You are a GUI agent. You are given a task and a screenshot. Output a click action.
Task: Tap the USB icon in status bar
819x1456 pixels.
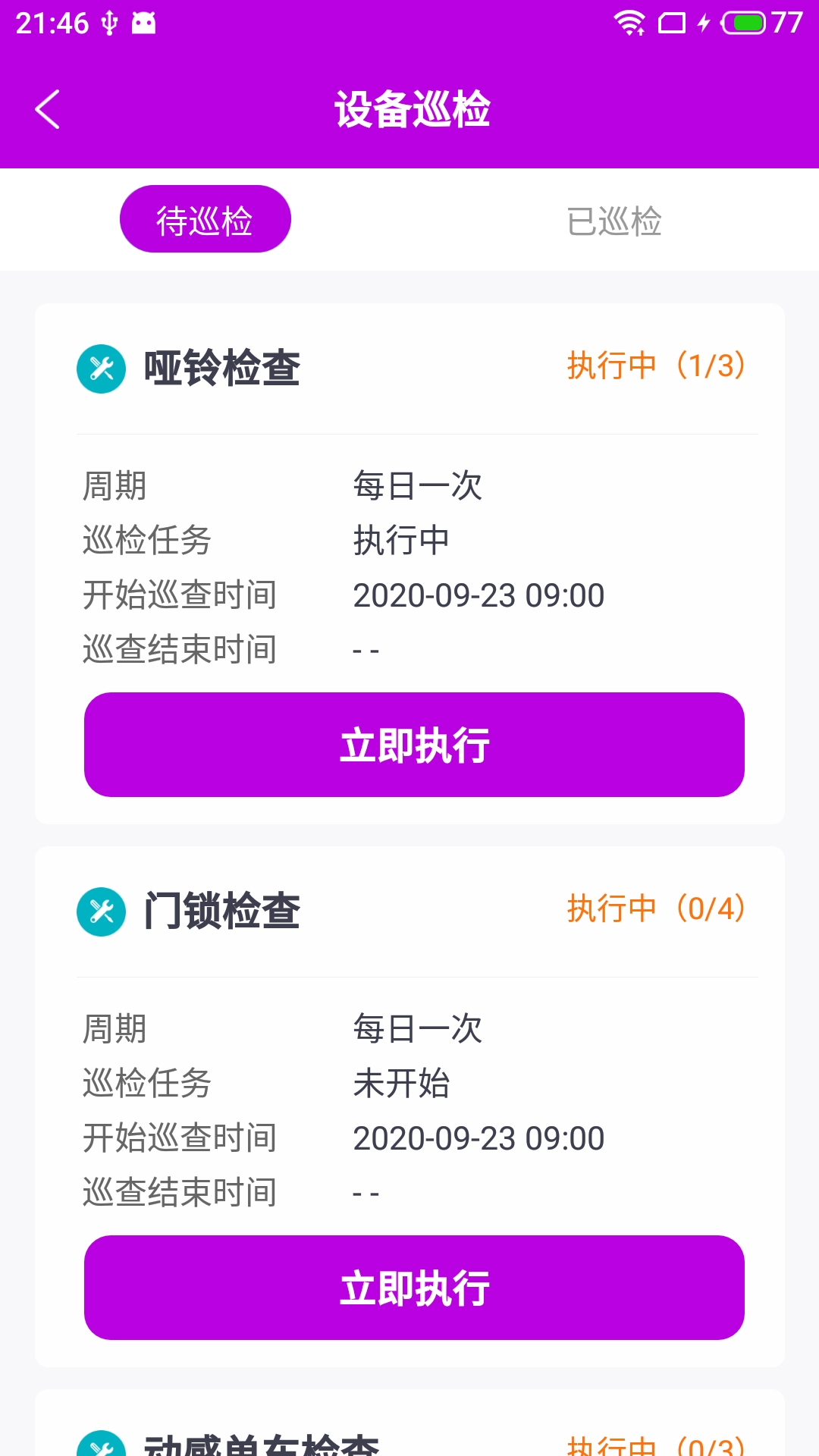(x=108, y=23)
